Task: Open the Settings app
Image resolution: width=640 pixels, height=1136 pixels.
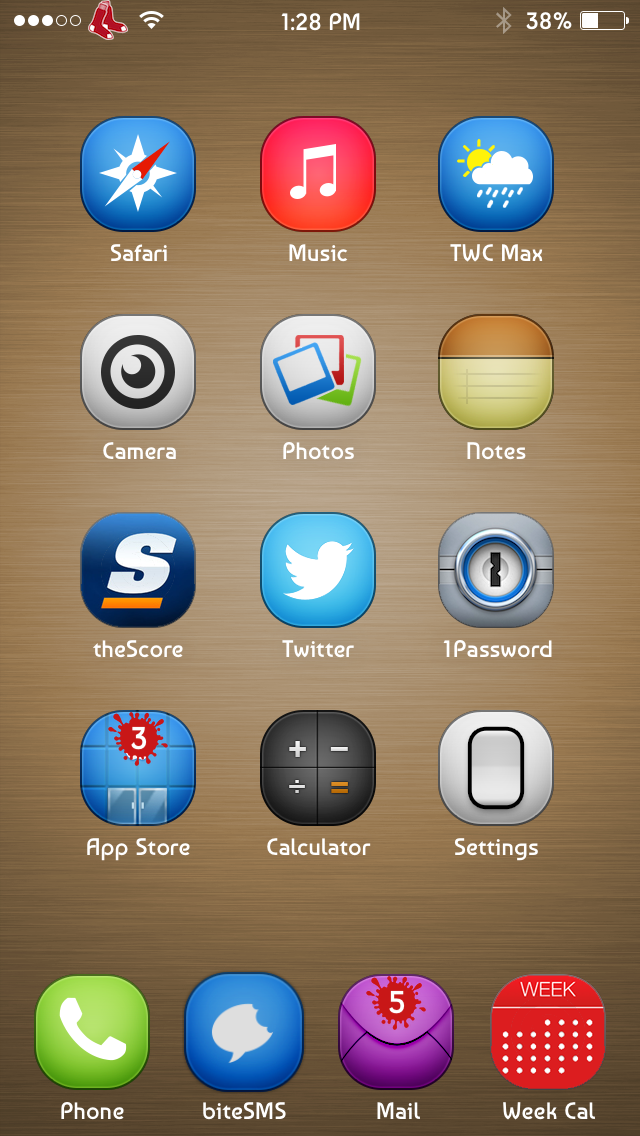Action: [496, 769]
